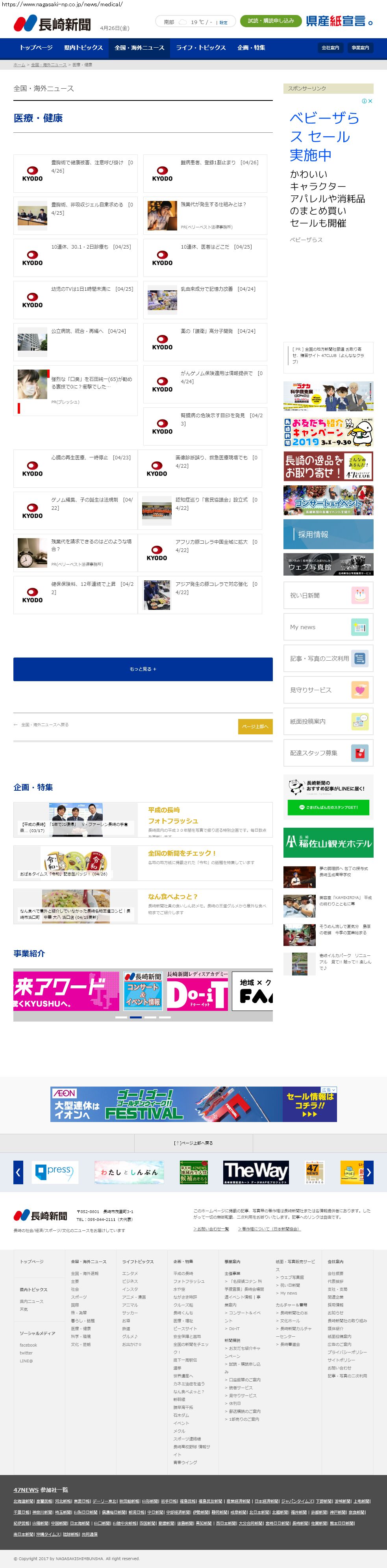This screenshot has height=1568, width=387.
Task: Open 見守りサービス sidebar item
Action: pyautogui.click(x=328, y=690)
